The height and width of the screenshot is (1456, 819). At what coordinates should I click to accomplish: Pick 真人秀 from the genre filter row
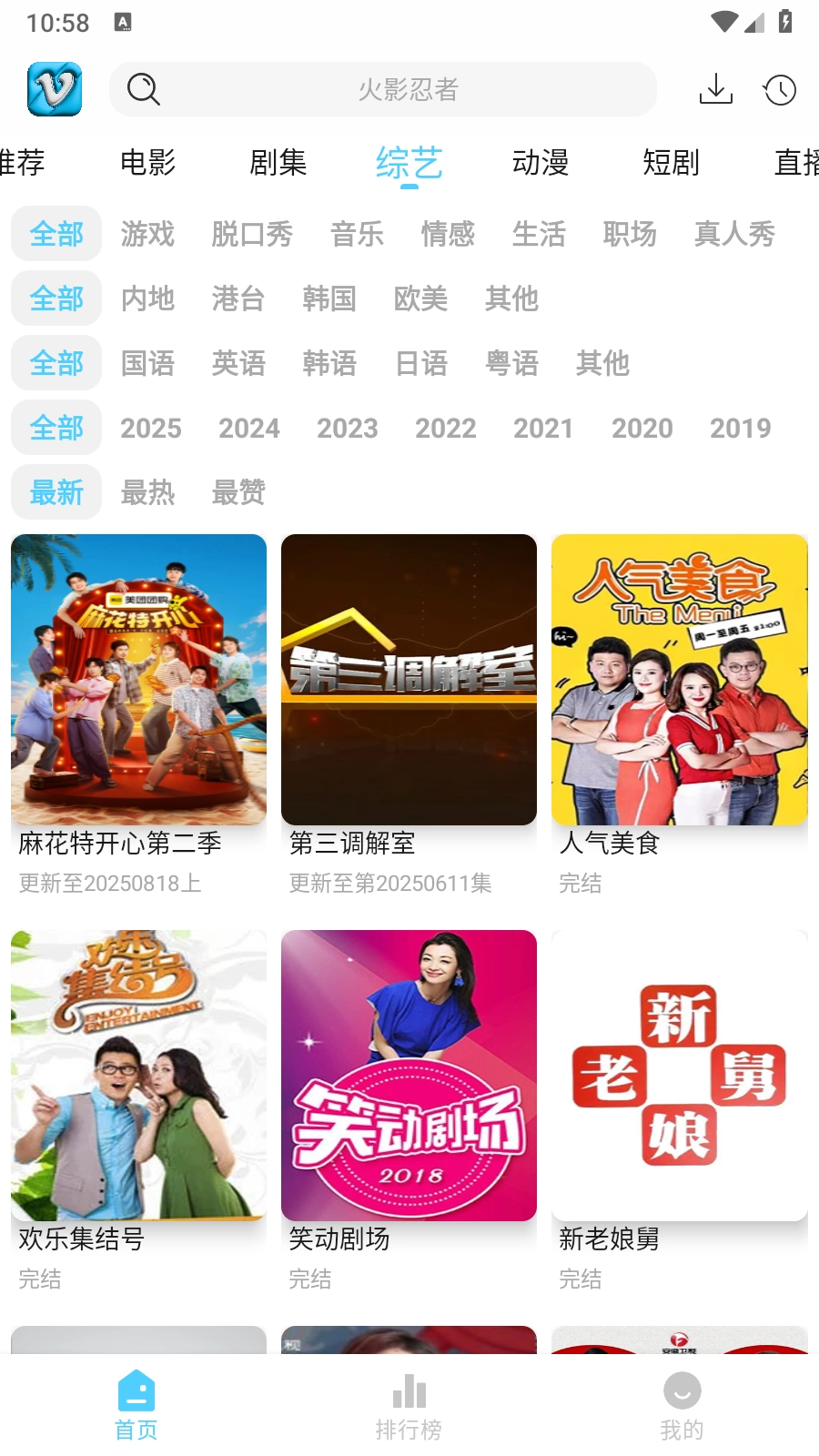(x=733, y=234)
